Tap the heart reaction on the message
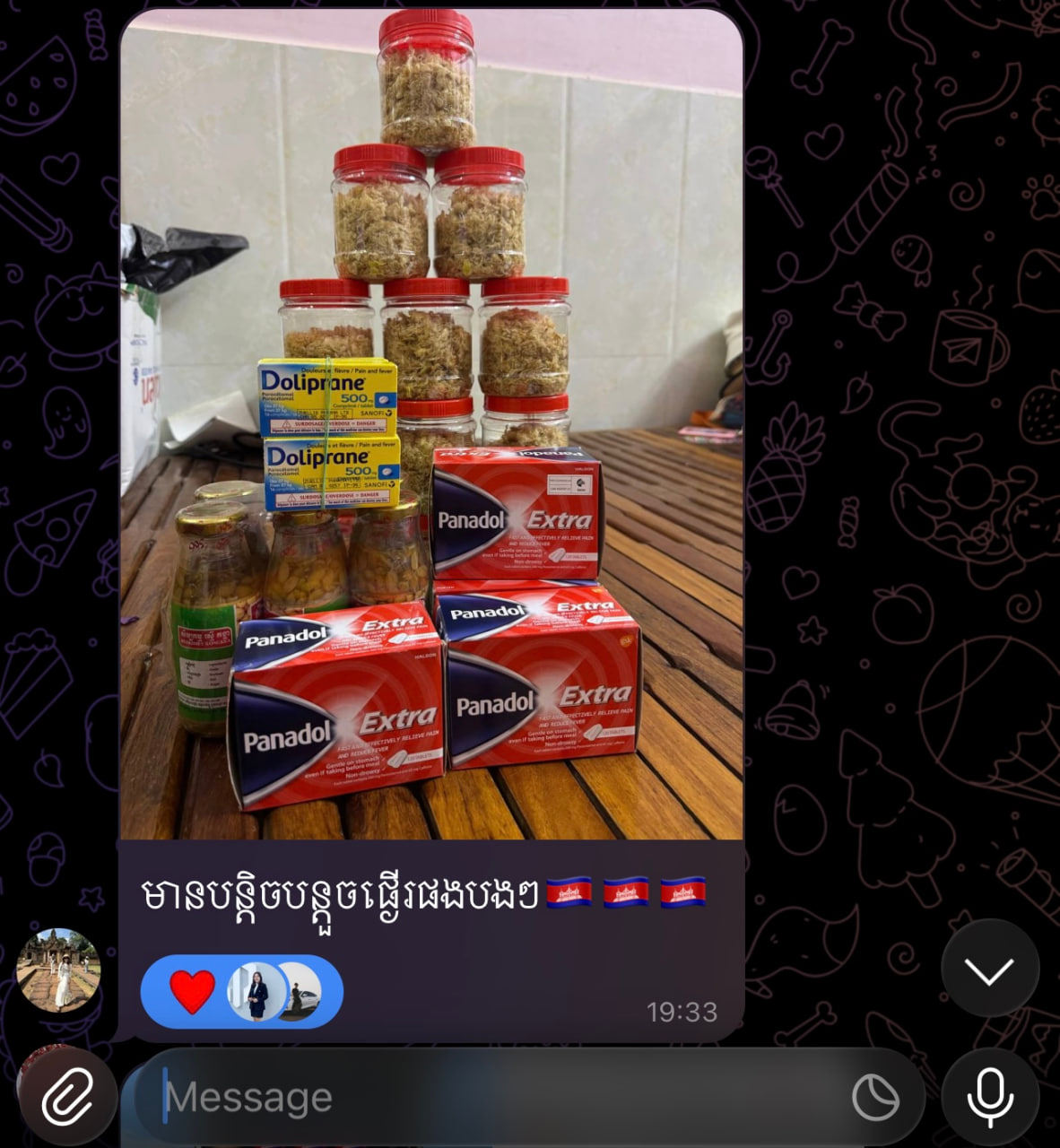 [192, 992]
